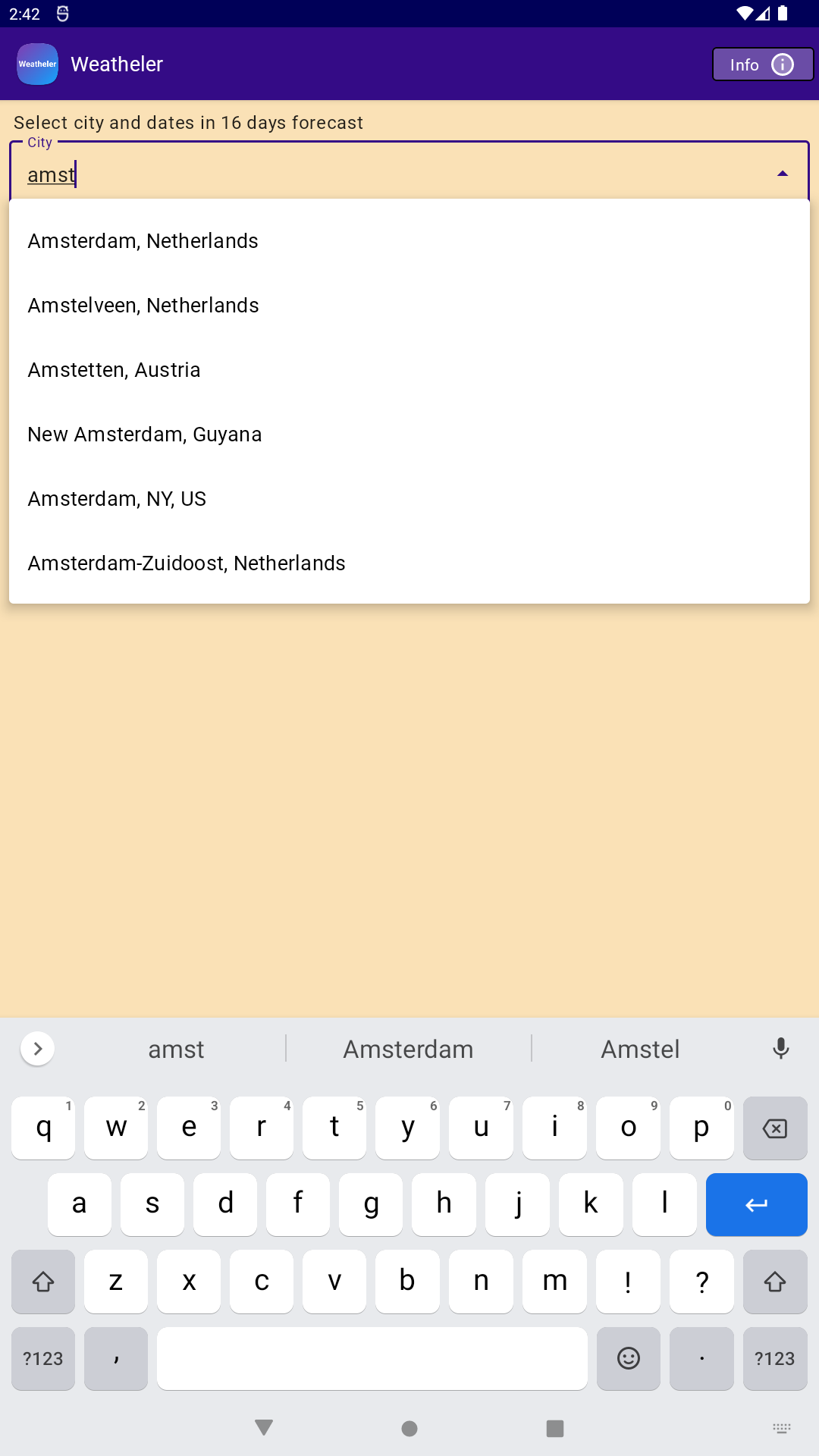Focus the City text field
The image size is (819, 1456).
[379, 174]
